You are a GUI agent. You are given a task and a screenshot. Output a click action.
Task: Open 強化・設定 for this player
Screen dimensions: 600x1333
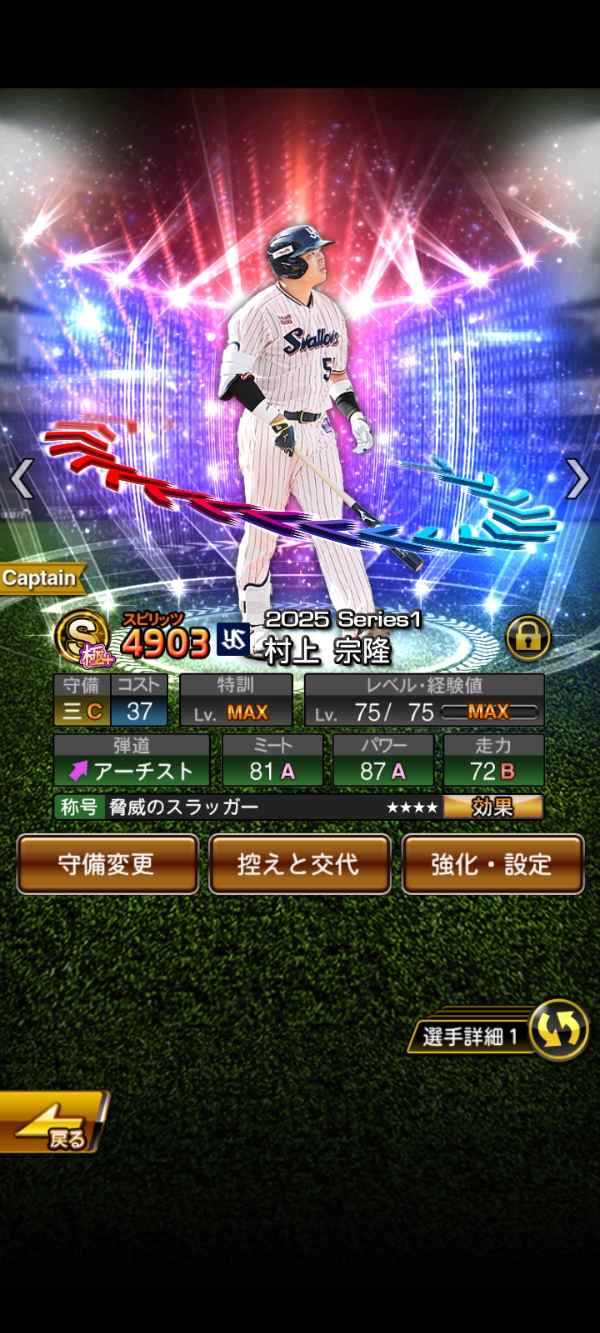point(492,864)
